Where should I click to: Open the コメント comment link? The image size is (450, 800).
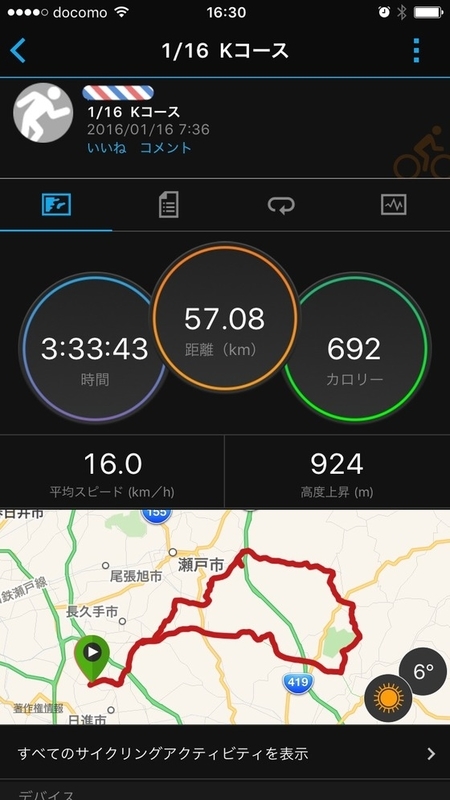click(x=166, y=148)
